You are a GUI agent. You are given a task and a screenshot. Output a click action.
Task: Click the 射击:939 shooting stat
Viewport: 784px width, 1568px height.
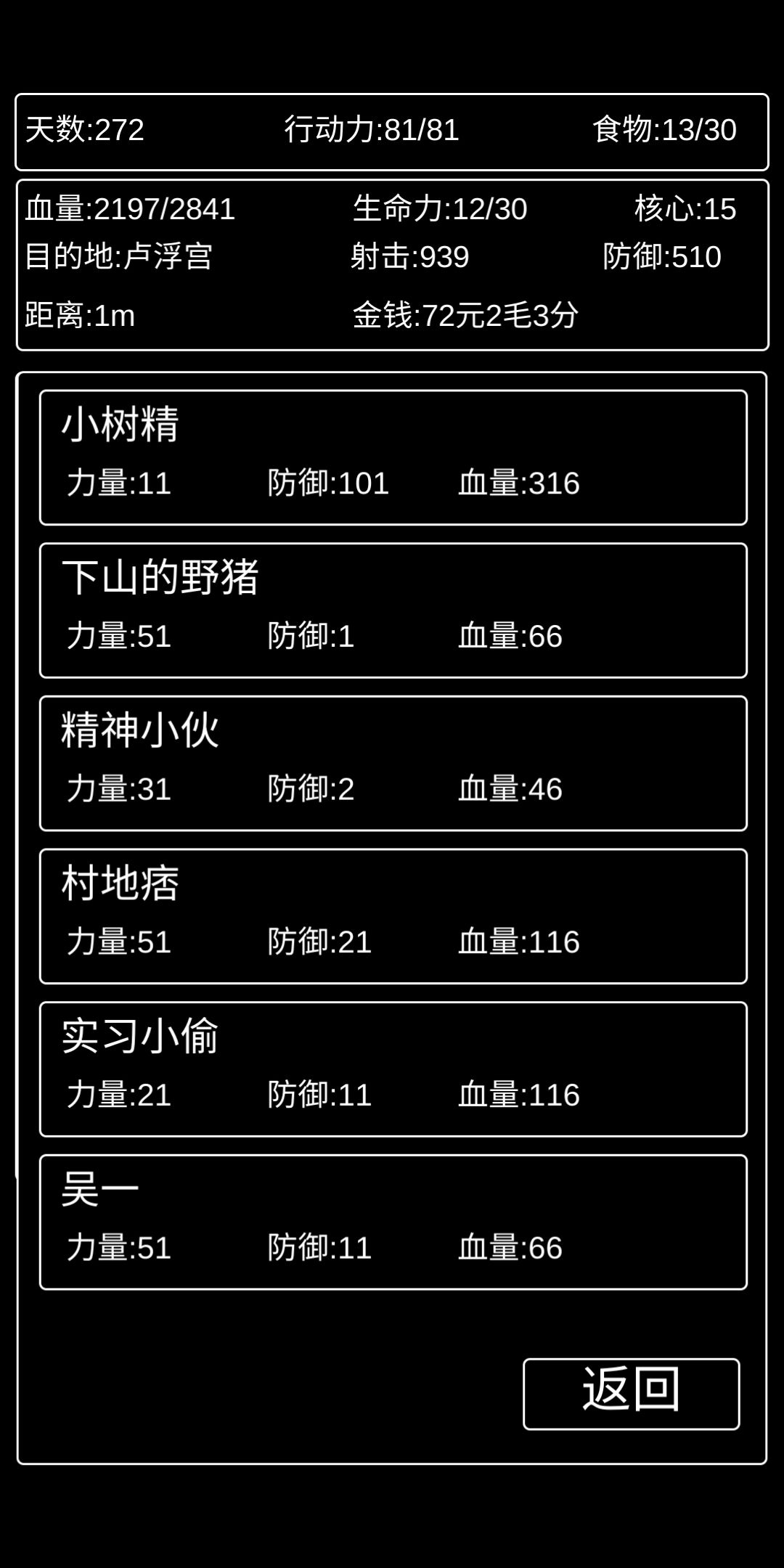[x=411, y=256]
